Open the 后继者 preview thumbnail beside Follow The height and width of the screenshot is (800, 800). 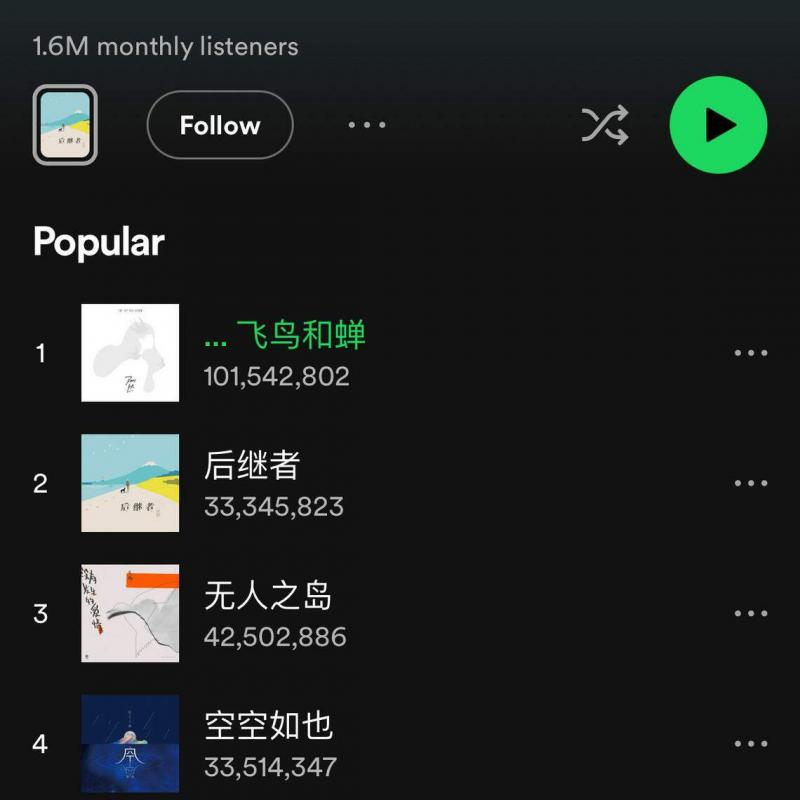[65, 126]
